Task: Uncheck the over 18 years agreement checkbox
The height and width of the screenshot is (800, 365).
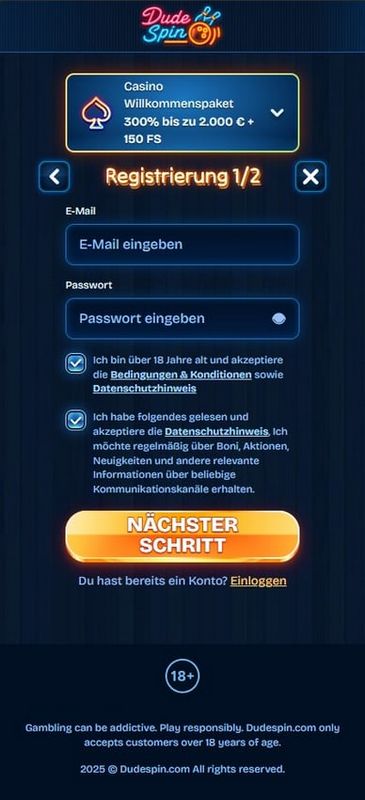Action: tap(76, 364)
